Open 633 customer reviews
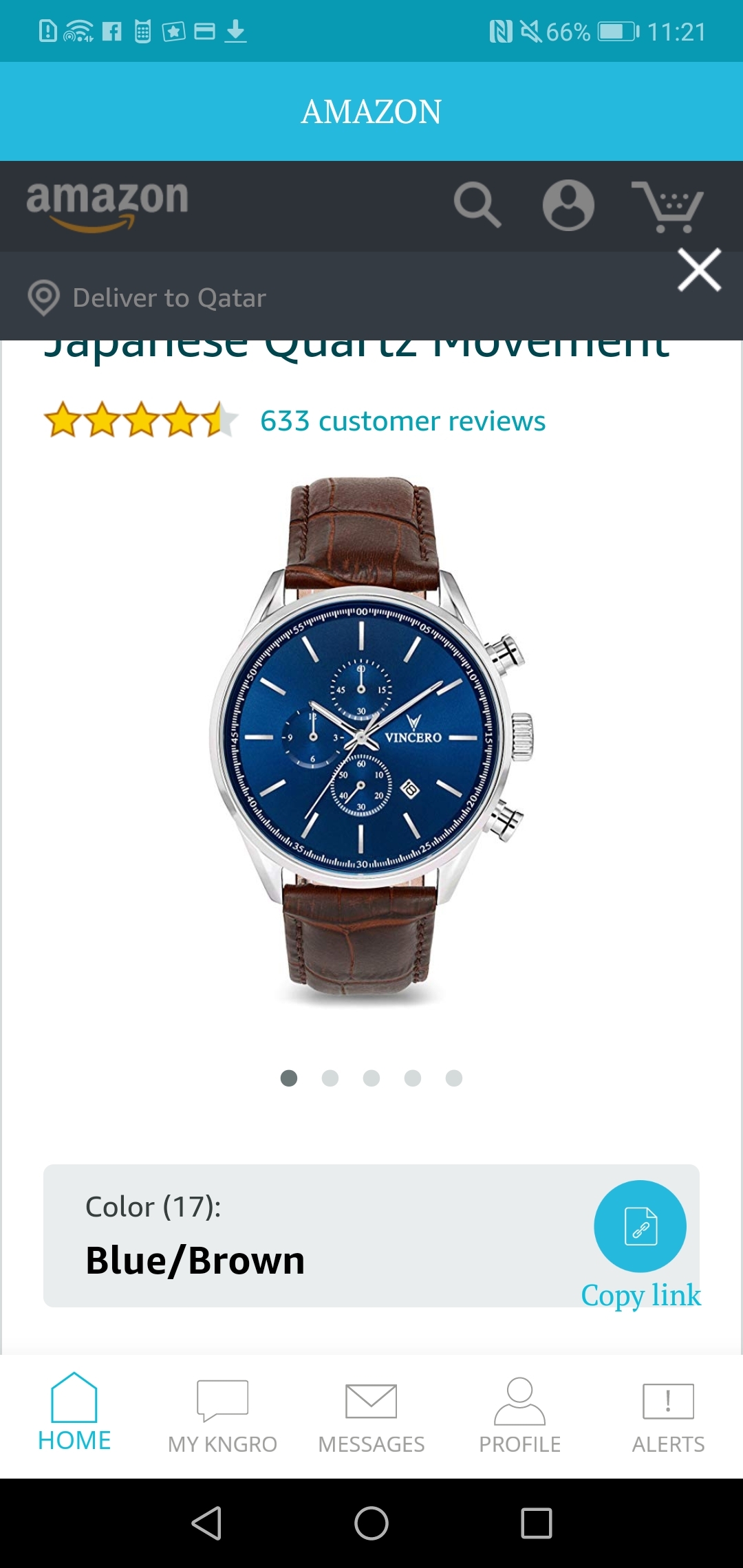 coord(402,421)
